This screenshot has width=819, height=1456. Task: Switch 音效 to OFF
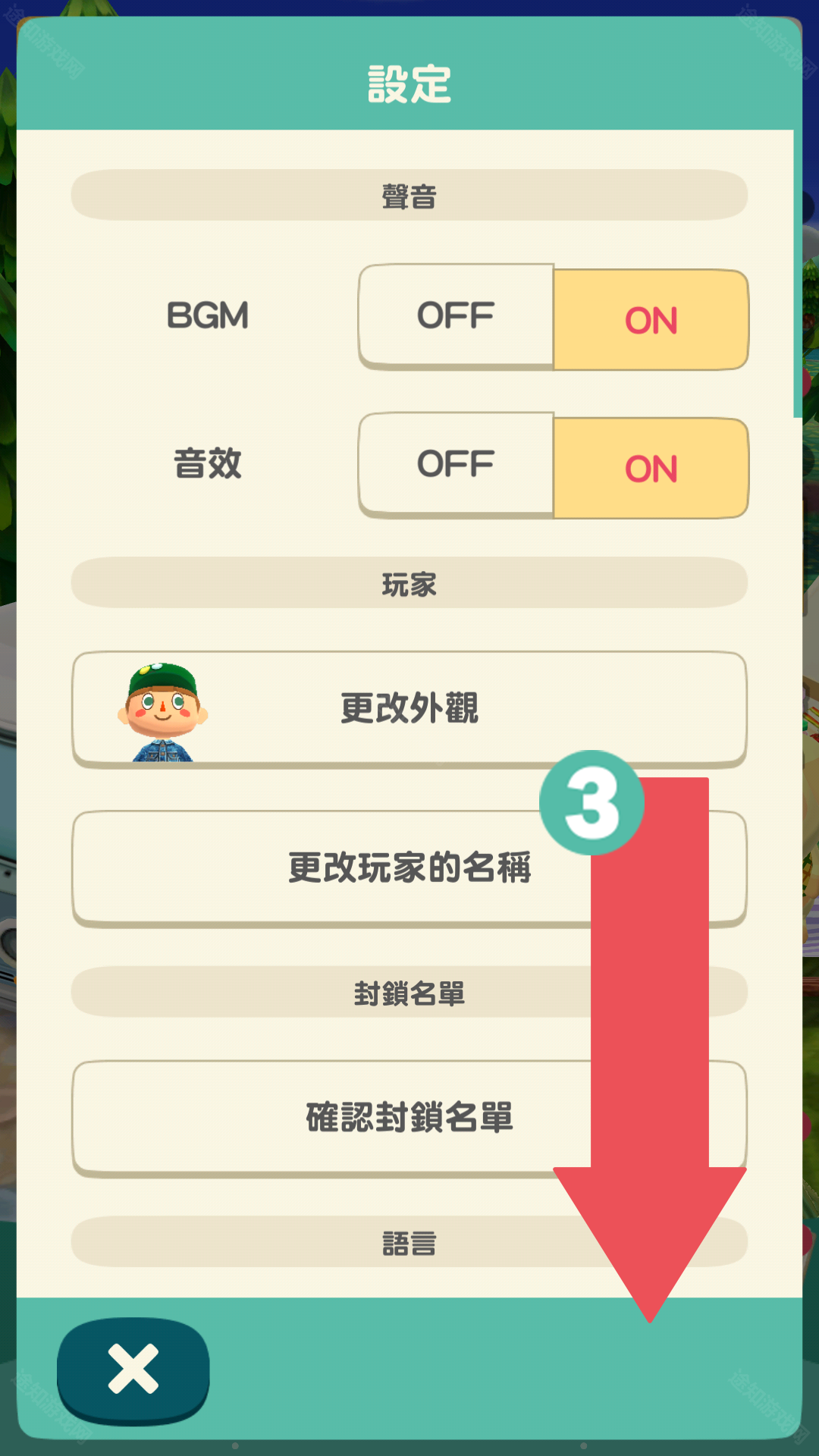point(456,464)
